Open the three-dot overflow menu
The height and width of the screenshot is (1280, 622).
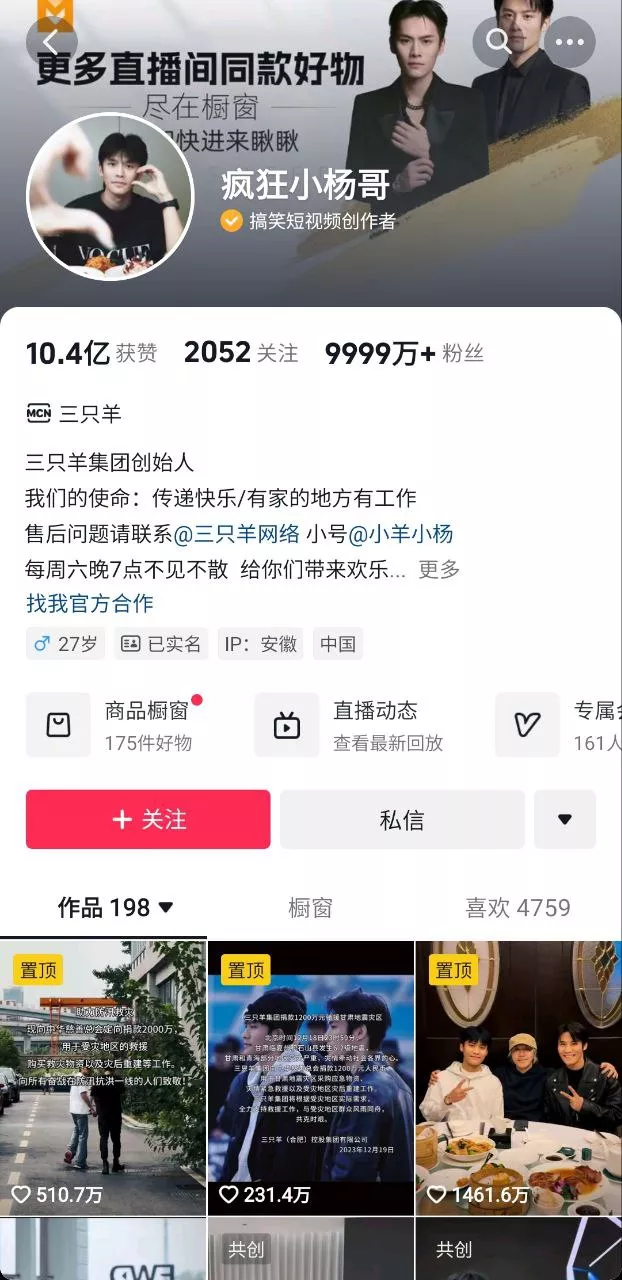point(570,43)
